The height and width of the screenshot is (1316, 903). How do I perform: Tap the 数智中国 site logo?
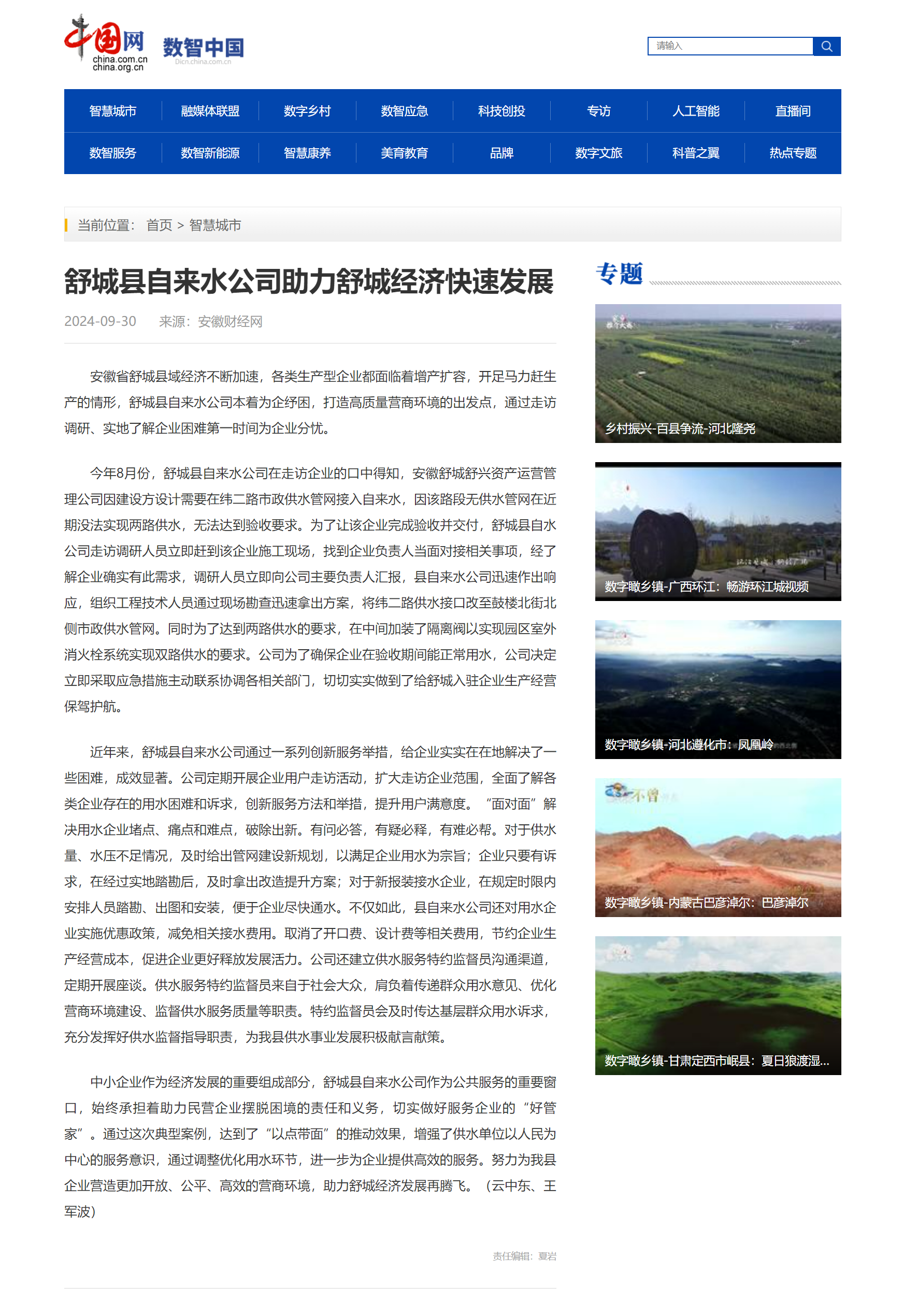pyautogui.click(x=203, y=48)
